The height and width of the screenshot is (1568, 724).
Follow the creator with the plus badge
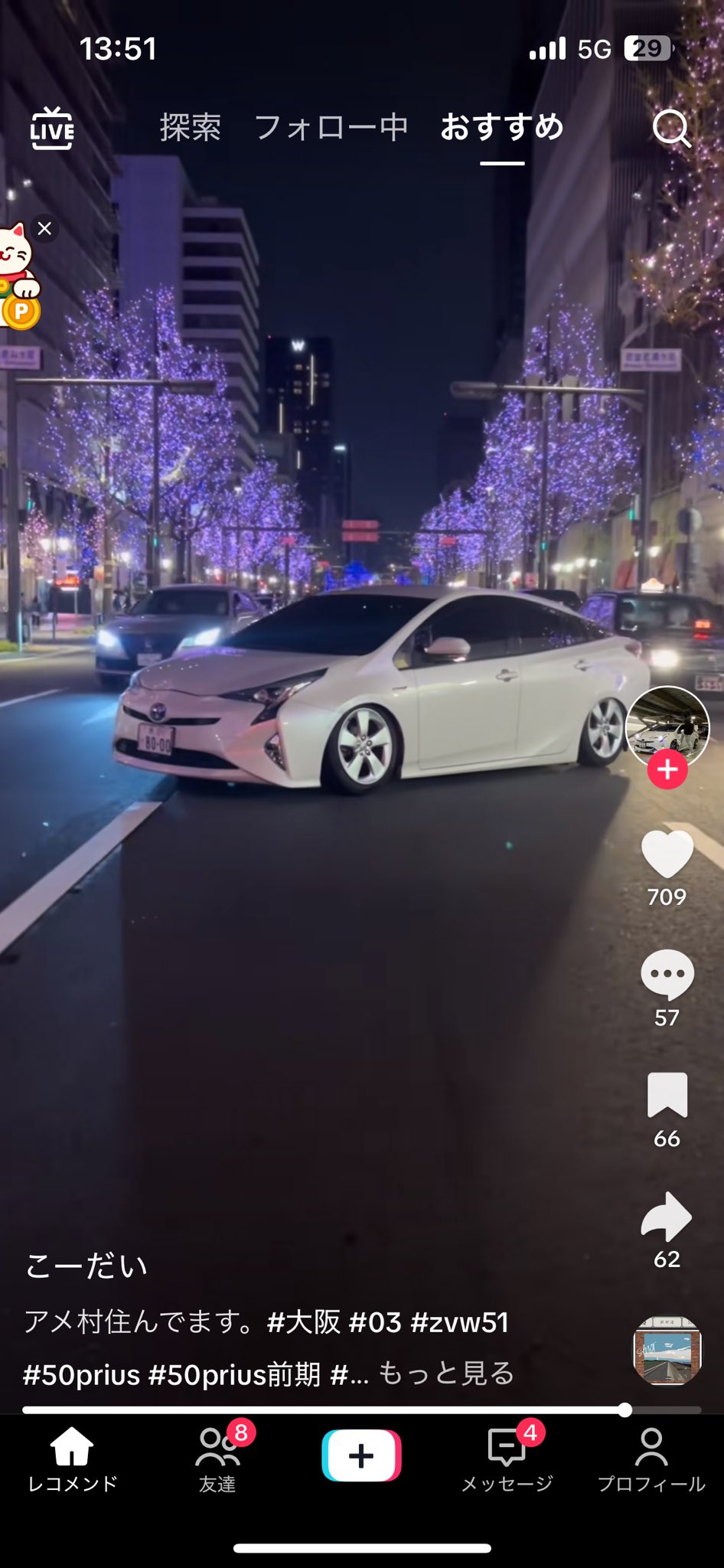pyautogui.click(x=667, y=769)
